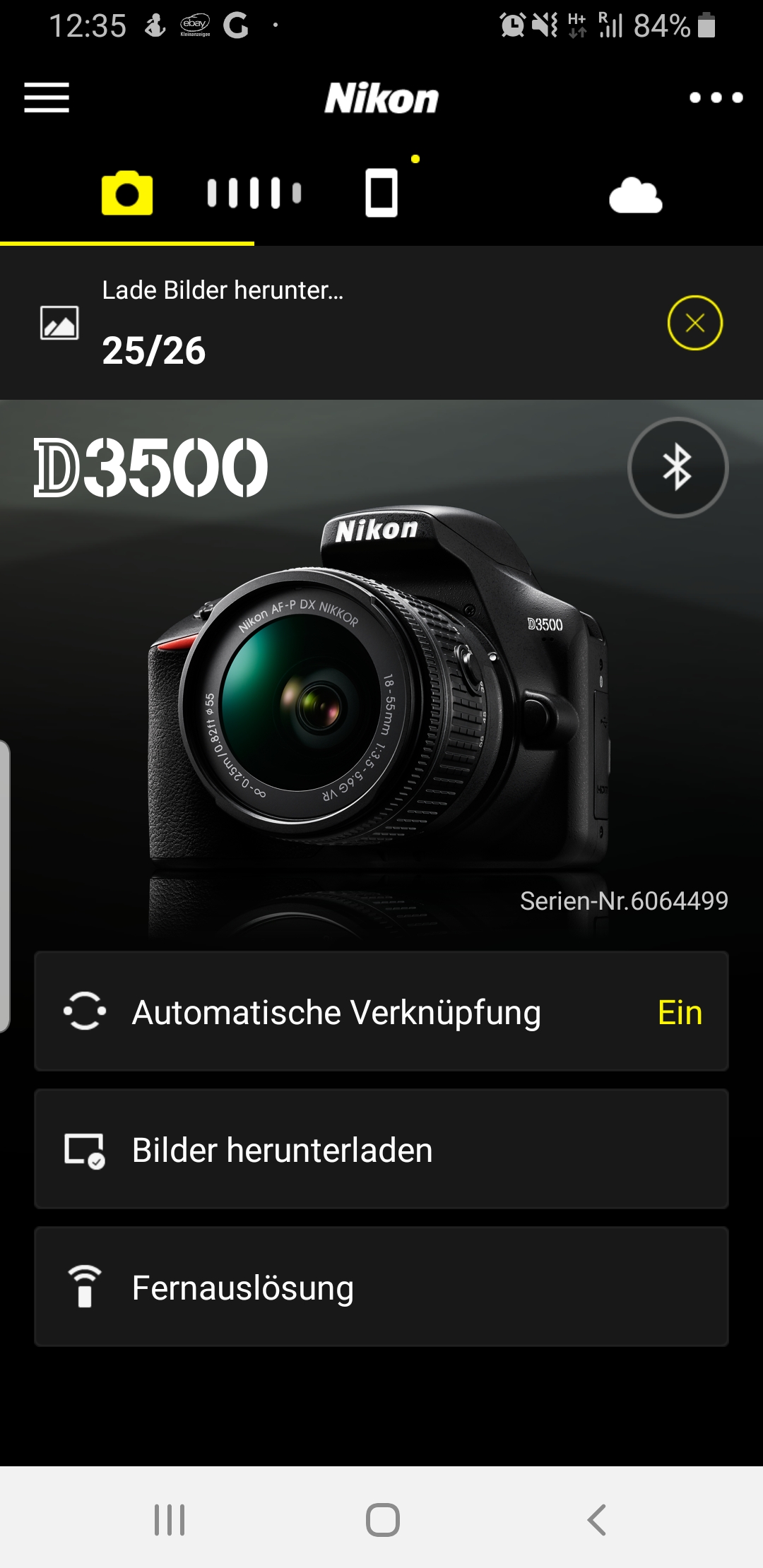Open Fernauslösung remote shooting

(381, 1287)
